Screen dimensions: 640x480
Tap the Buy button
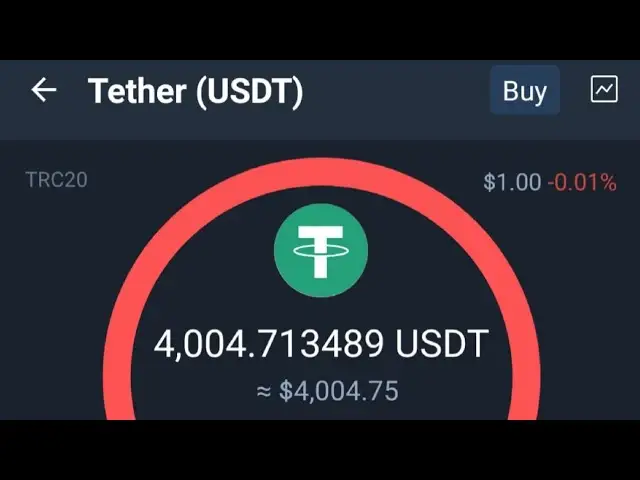point(524,91)
